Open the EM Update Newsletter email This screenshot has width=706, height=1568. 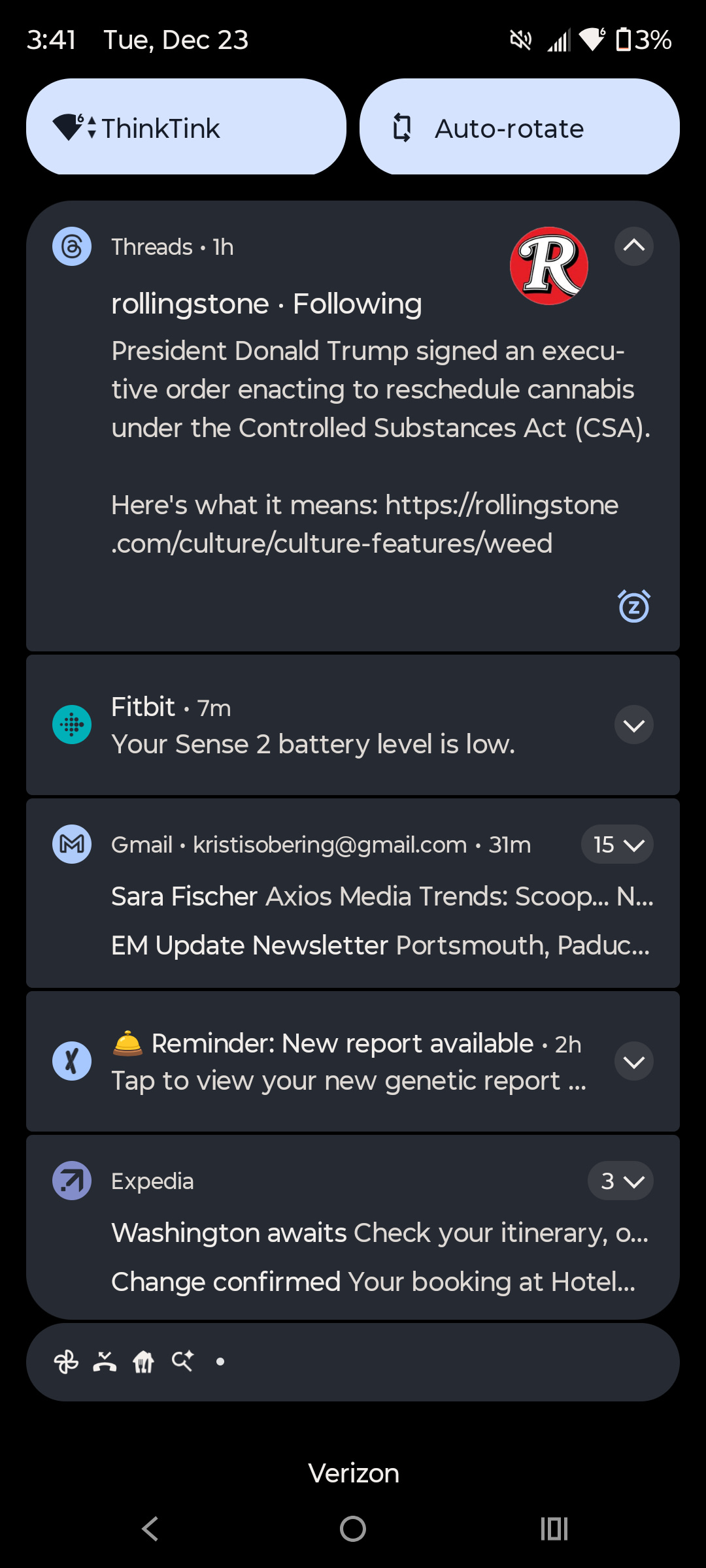(380, 945)
